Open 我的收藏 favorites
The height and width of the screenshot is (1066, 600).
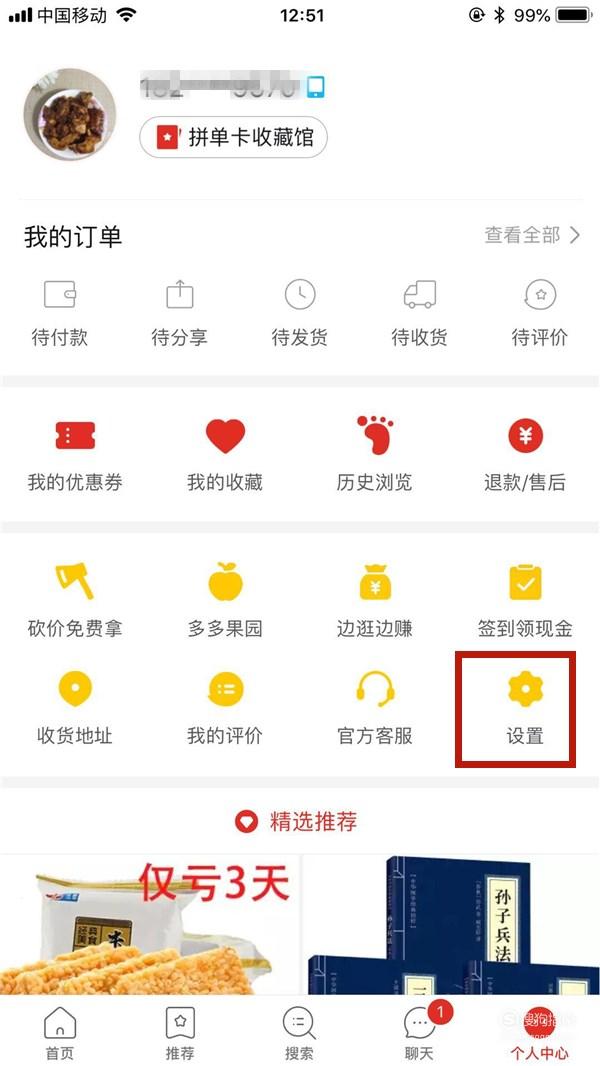point(225,454)
